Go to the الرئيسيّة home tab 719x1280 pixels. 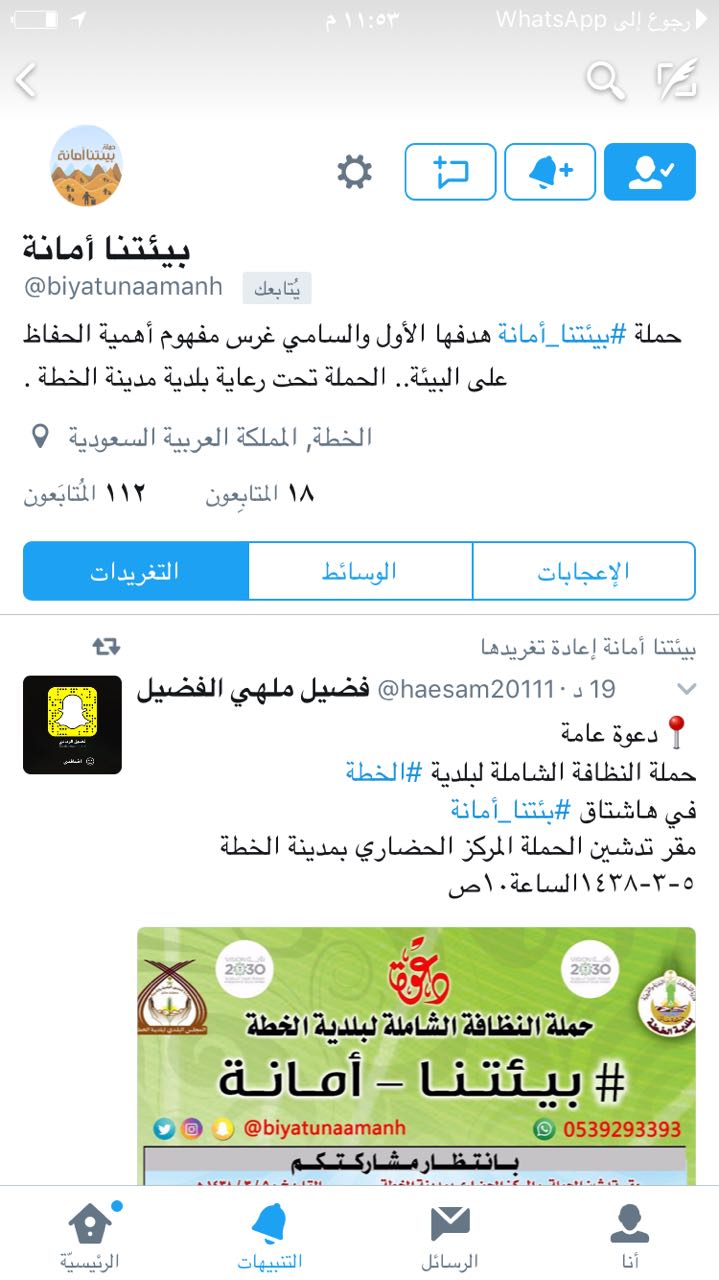pos(89,1235)
